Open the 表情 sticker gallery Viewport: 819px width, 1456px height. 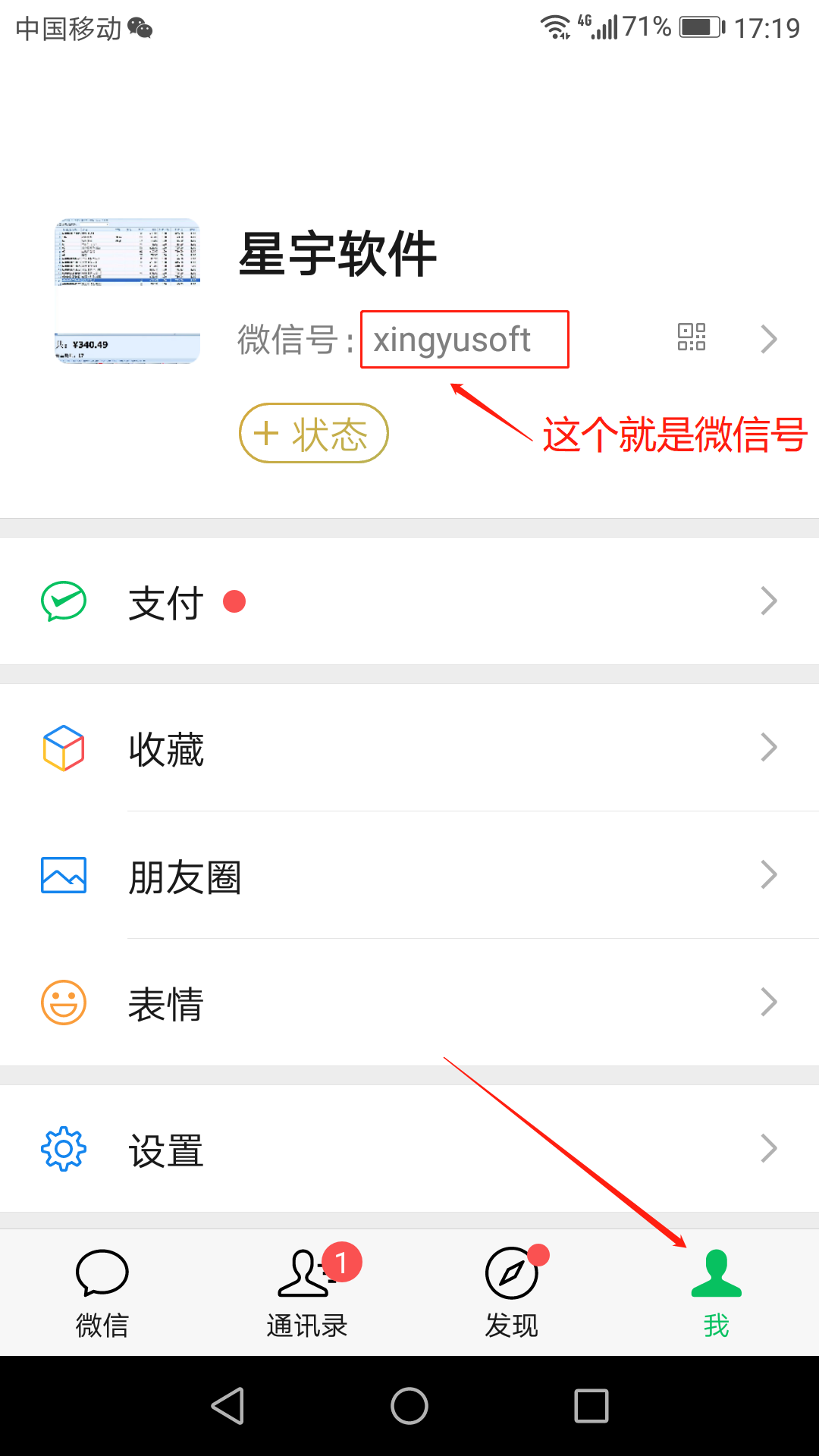(409, 1003)
